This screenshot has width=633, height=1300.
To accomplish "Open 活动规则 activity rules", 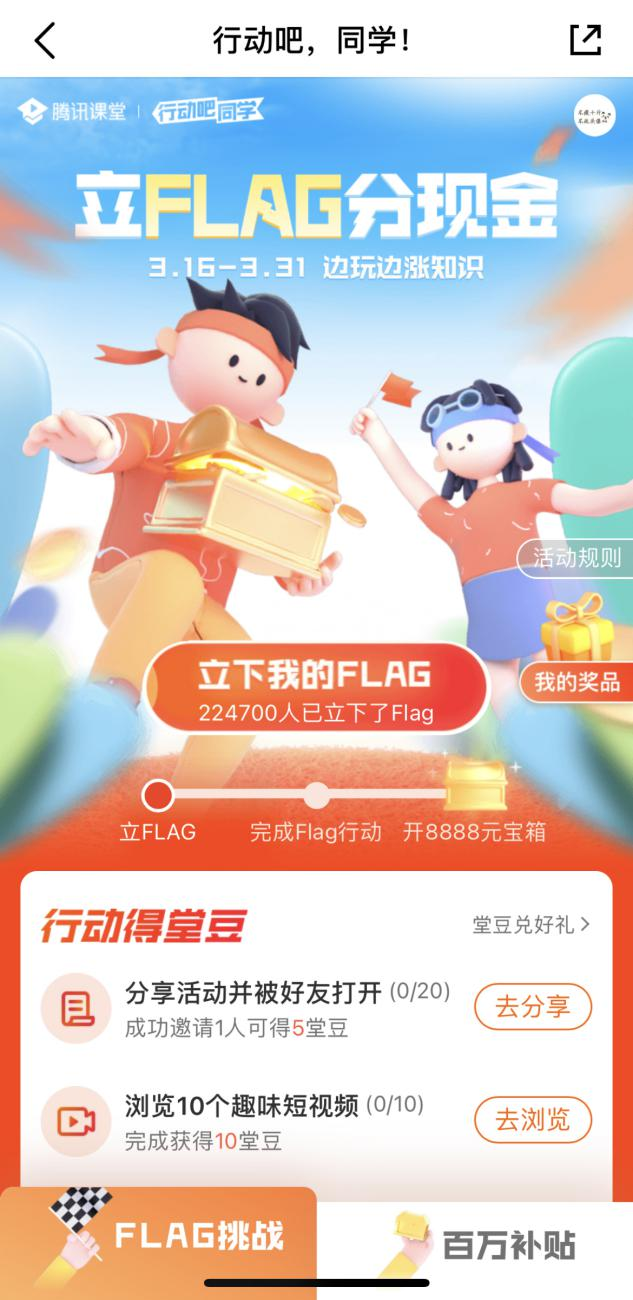I will click(577, 558).
